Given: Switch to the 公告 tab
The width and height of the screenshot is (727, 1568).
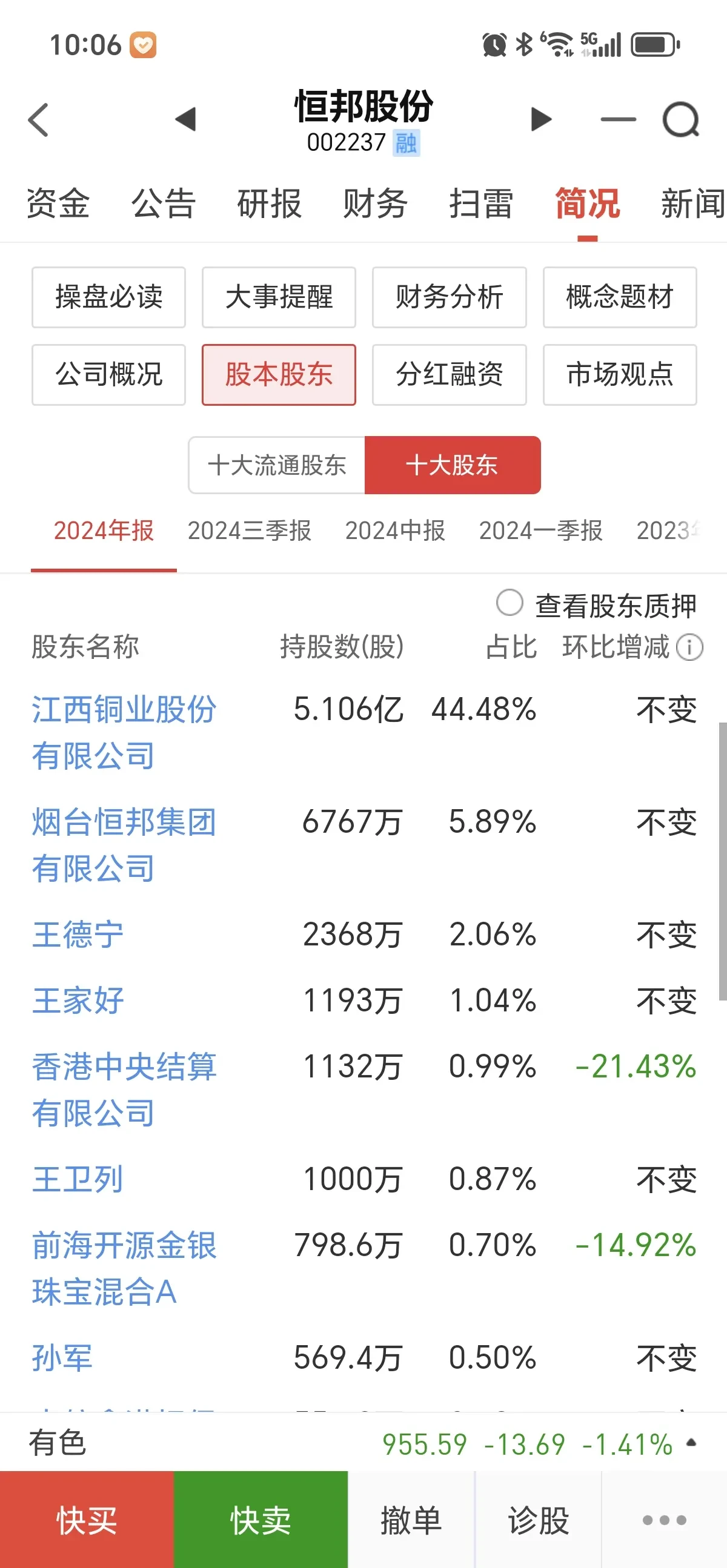Looking at the screenshot, I should [x=164, y=203].
